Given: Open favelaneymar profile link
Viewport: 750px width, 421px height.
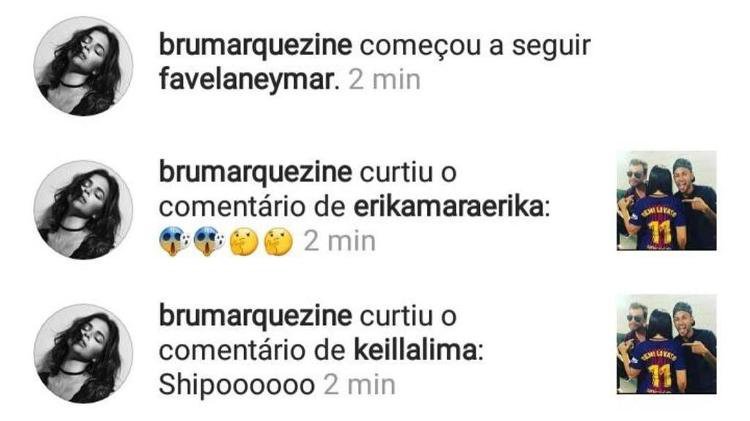Looking at the screenshot, I should pos(250,80).
